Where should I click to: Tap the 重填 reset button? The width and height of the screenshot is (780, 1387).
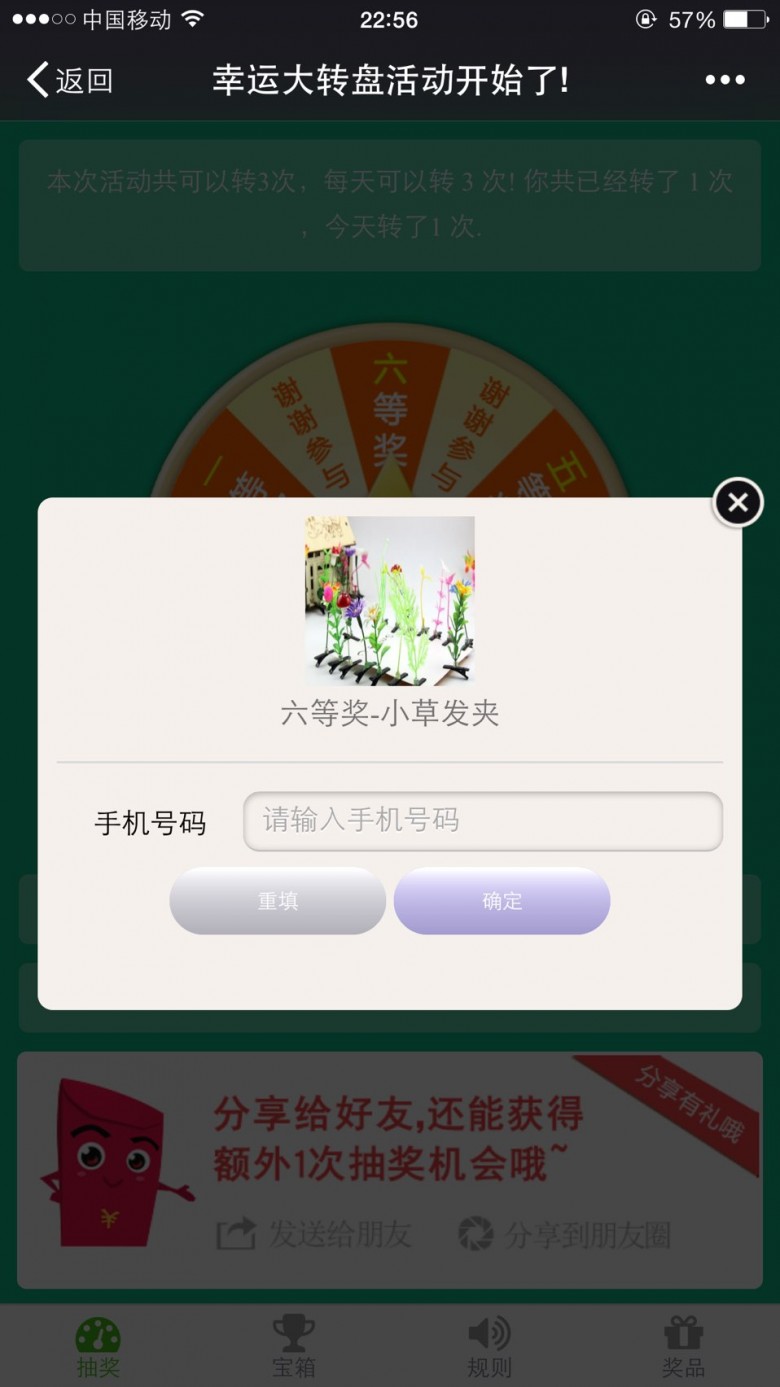[278, 901]
